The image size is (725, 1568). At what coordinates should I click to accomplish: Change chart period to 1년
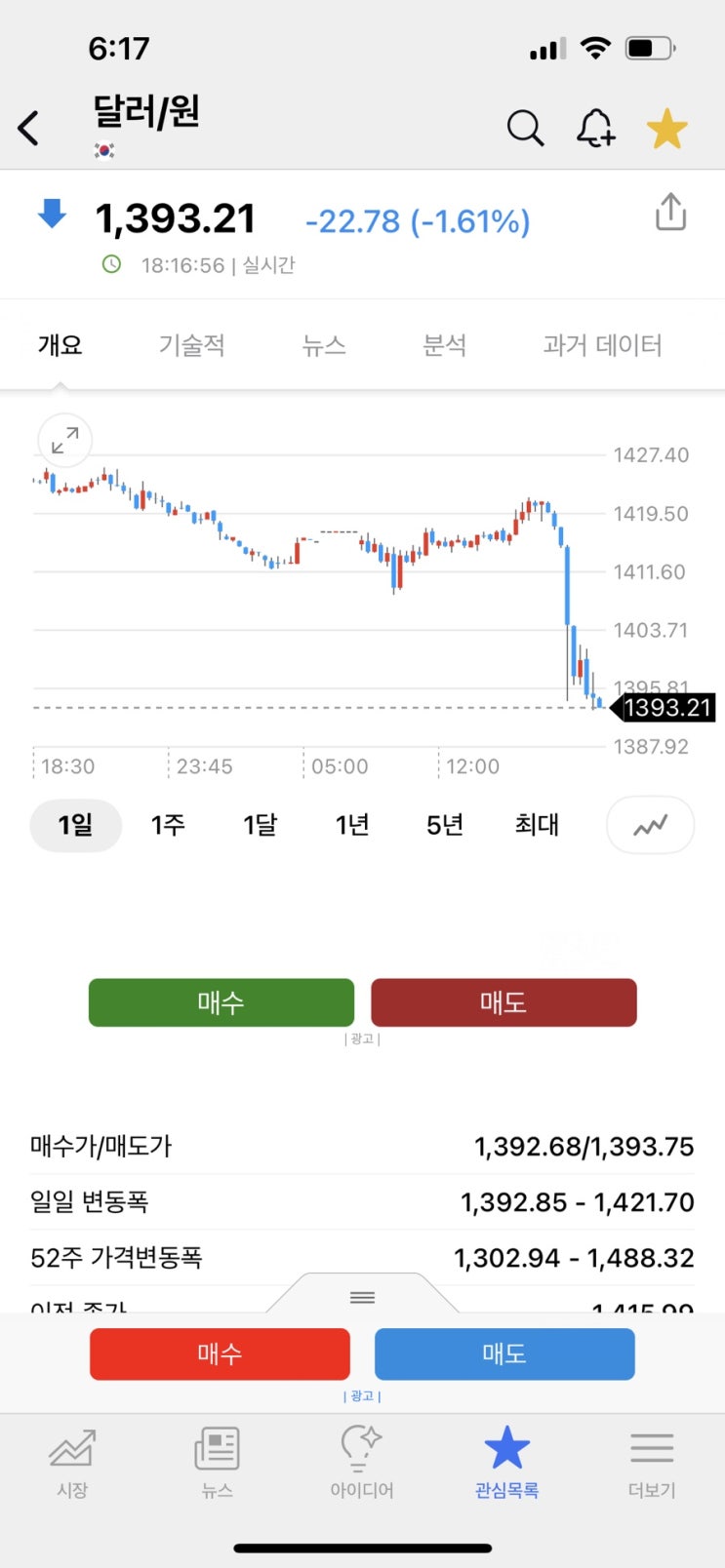(352, 825)
